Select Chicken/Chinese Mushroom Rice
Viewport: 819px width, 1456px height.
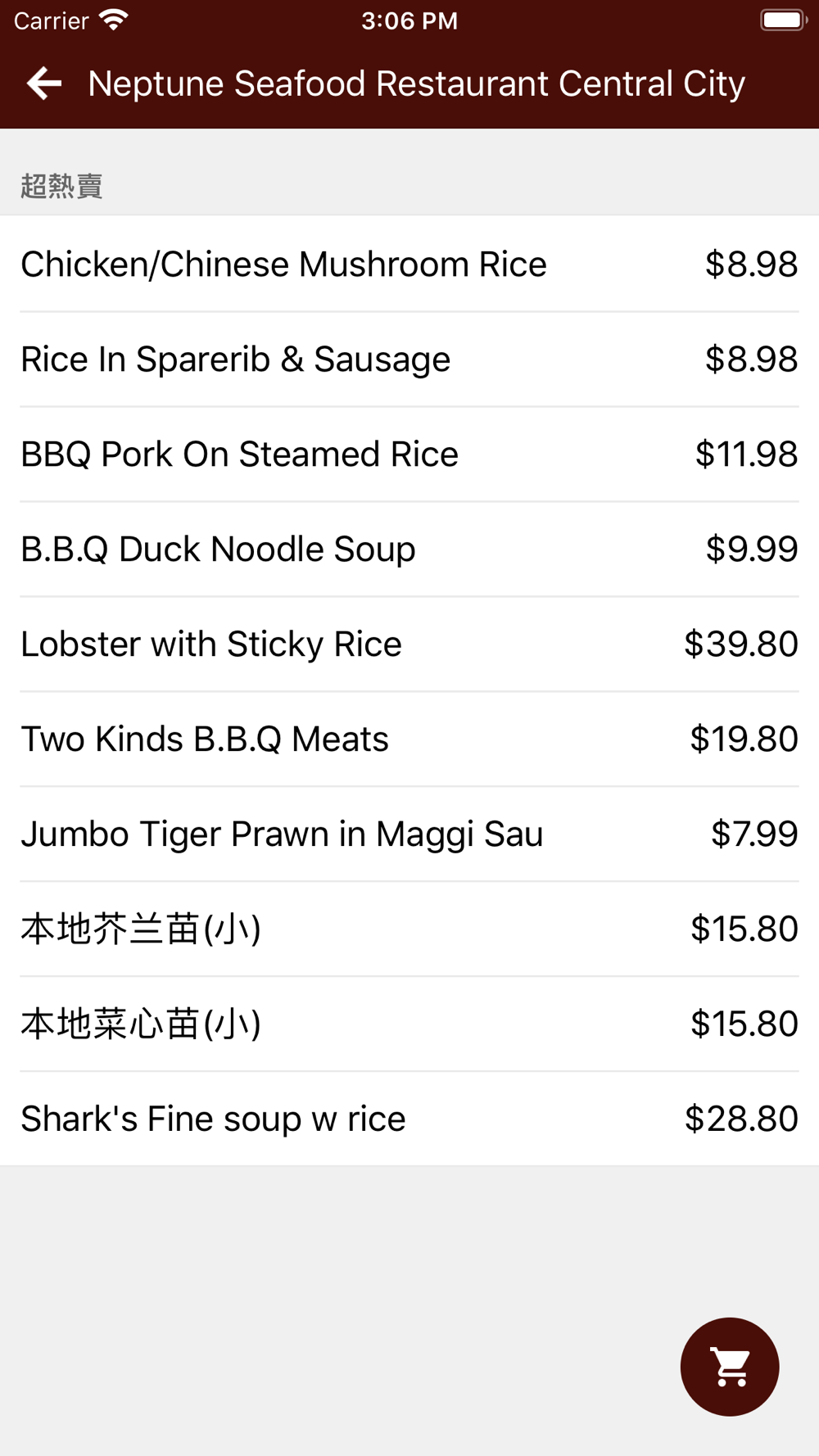pos(409,265)
